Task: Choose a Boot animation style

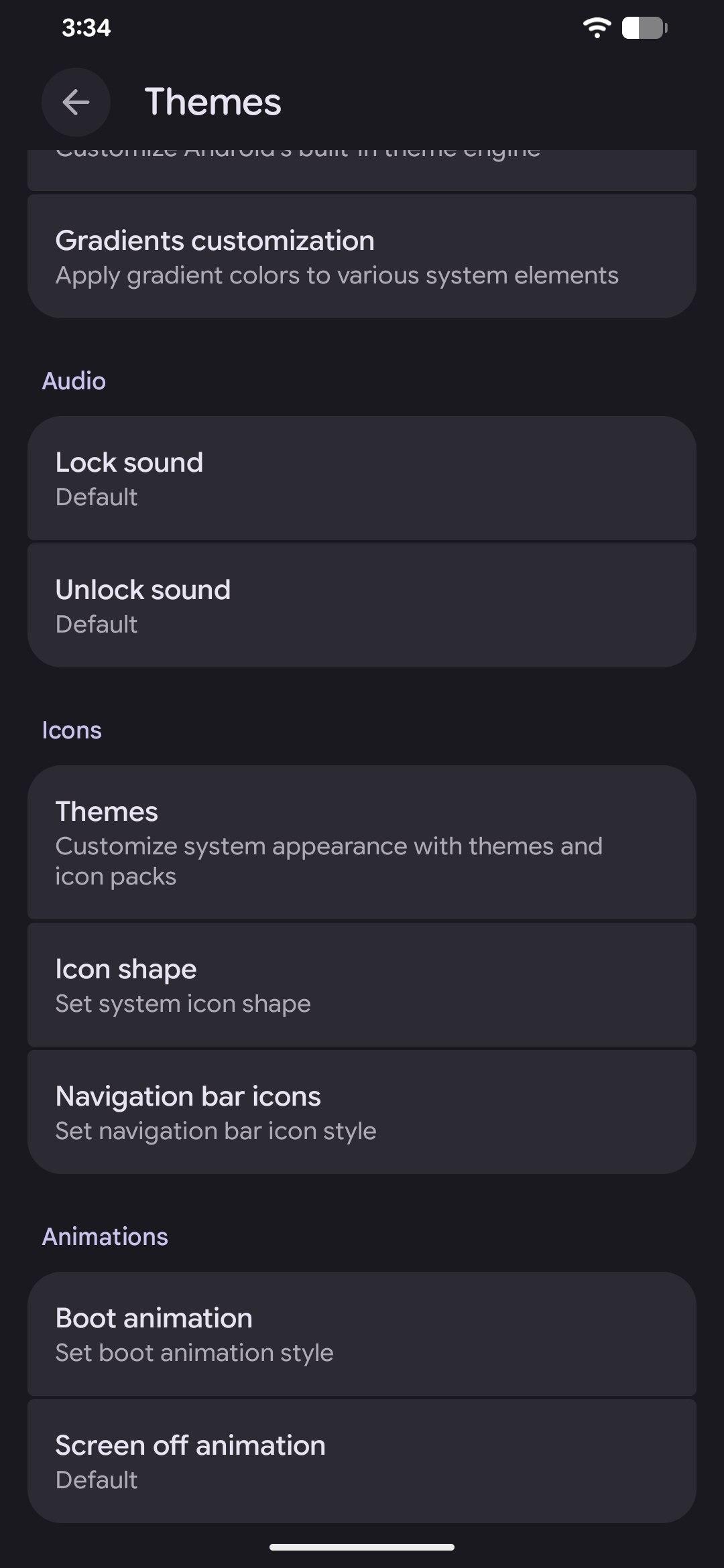Action: click(362, 1334)
